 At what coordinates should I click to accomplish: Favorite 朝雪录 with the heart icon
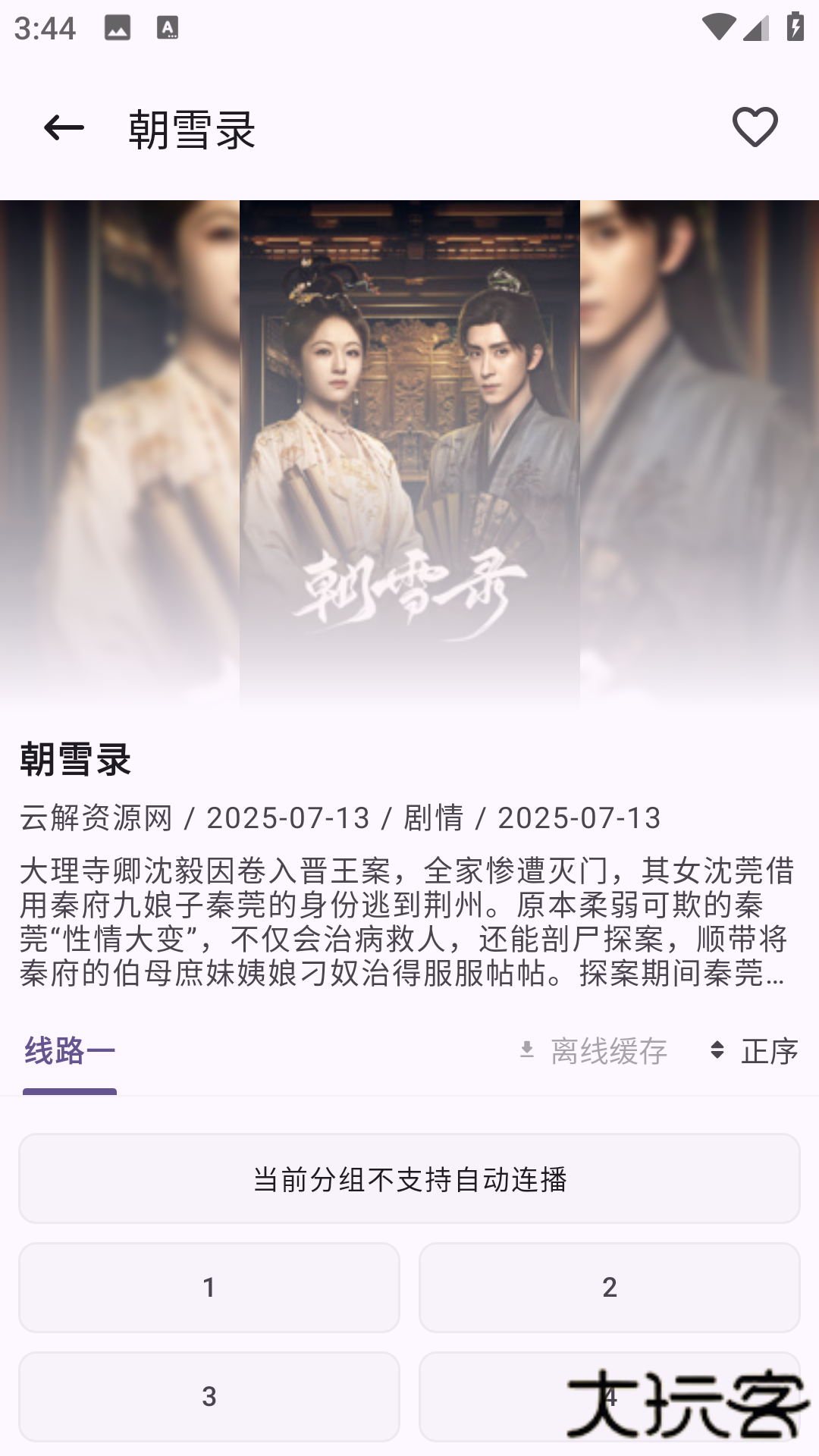755,127
